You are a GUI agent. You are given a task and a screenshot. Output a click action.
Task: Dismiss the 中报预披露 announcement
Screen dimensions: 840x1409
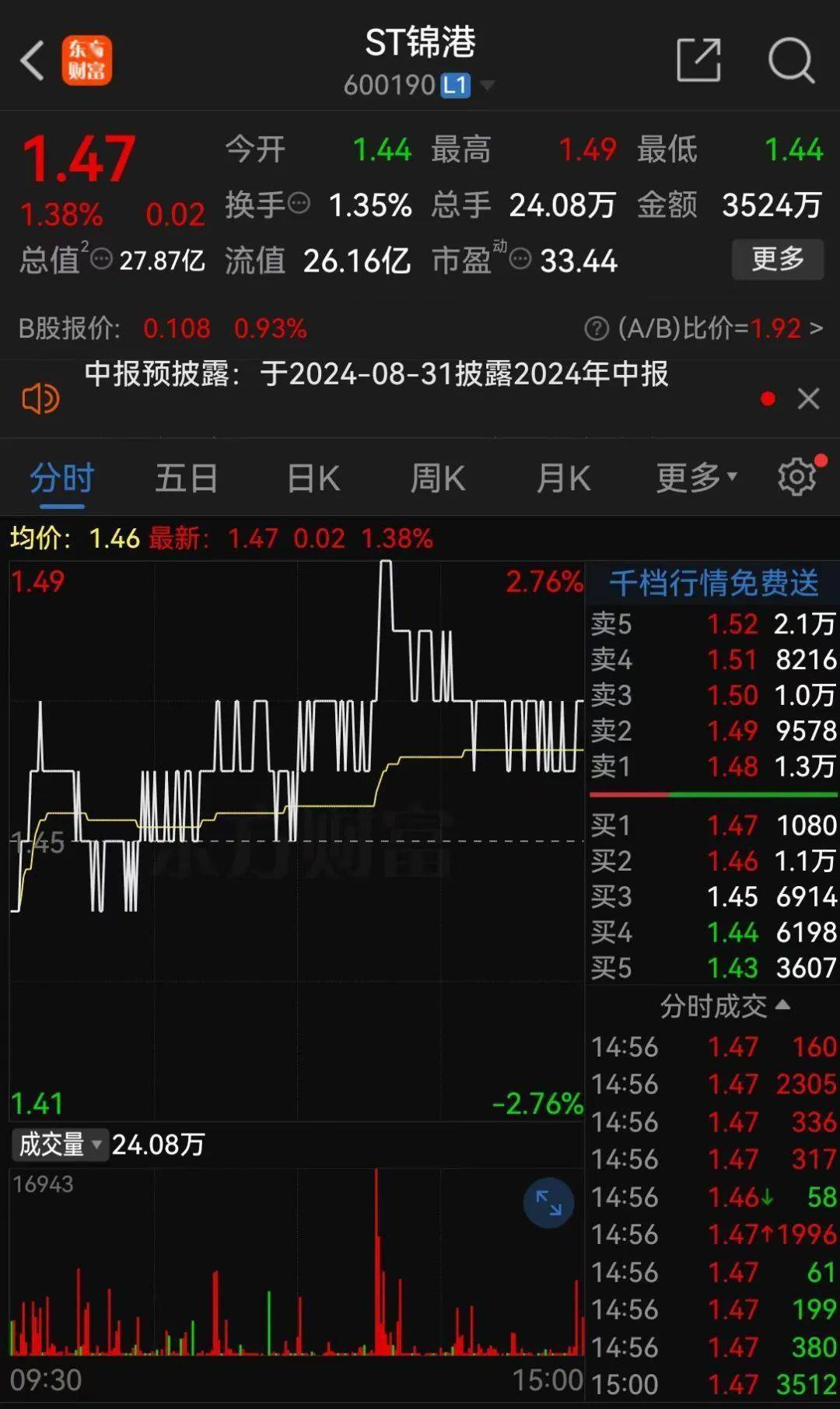click(808, 399)
